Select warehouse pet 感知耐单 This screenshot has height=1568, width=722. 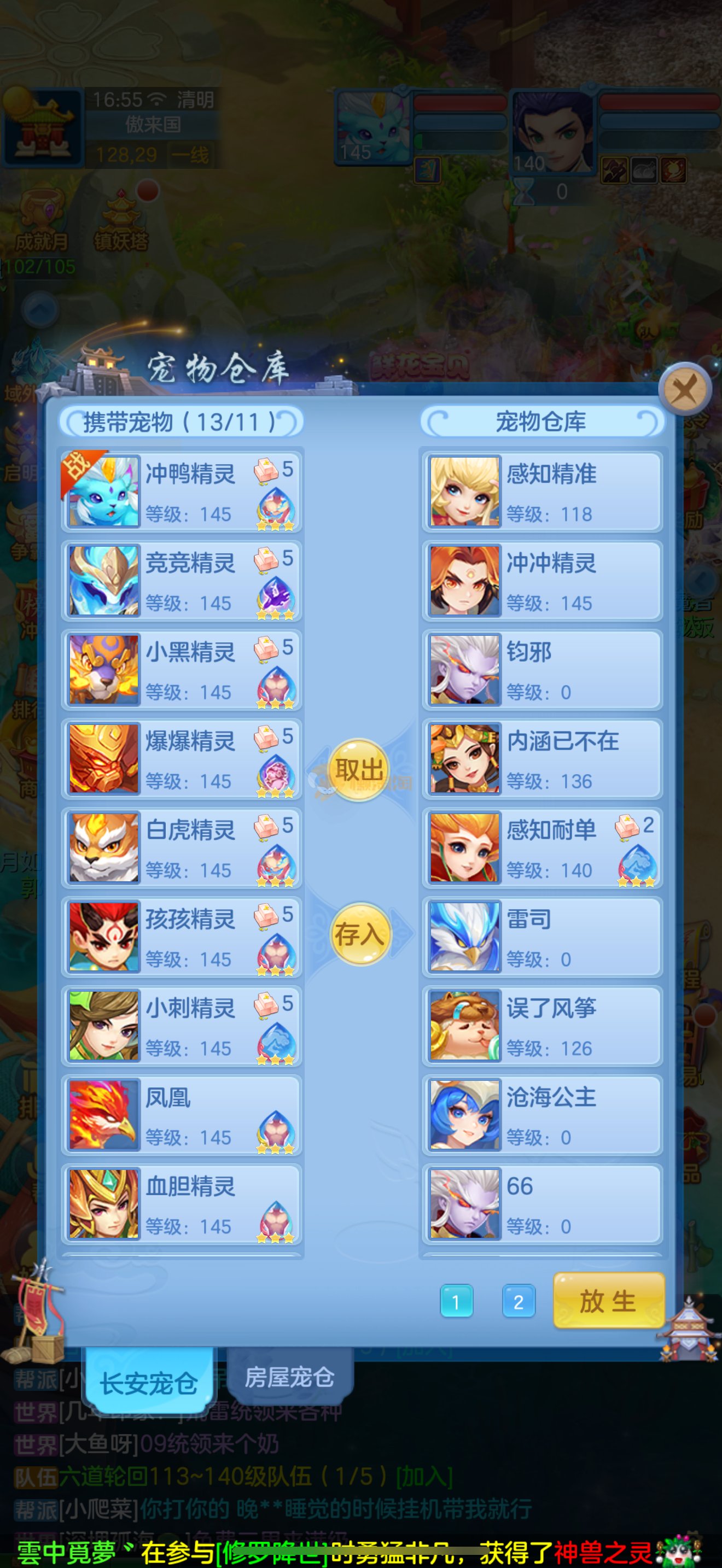(x=542, y=847)
